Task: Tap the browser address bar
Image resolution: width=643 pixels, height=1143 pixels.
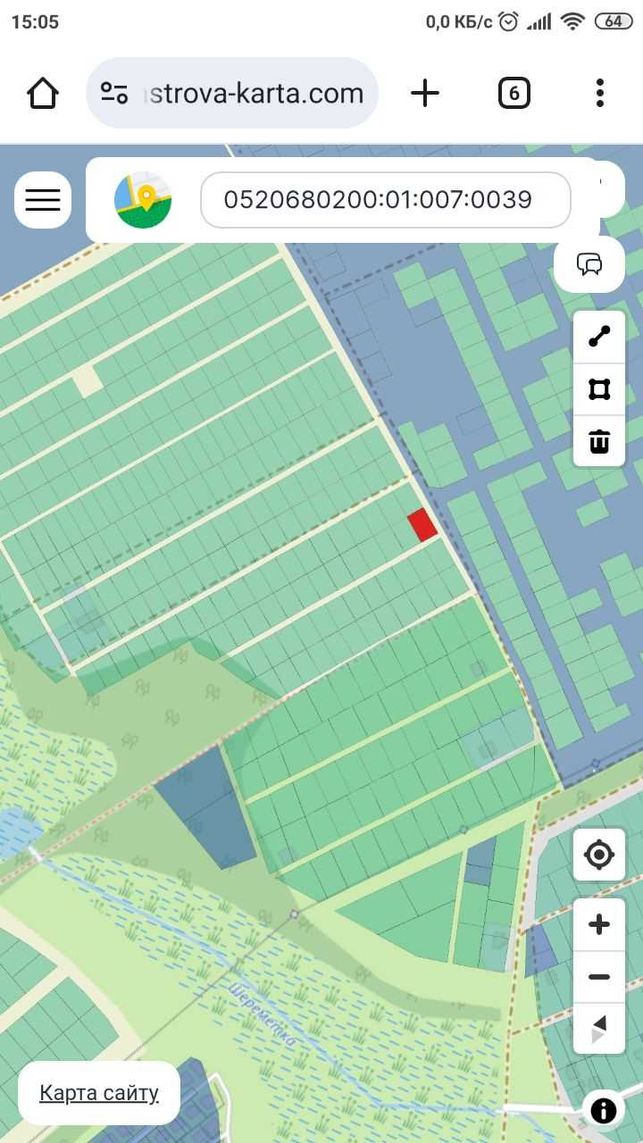Action: pos(232,93)
